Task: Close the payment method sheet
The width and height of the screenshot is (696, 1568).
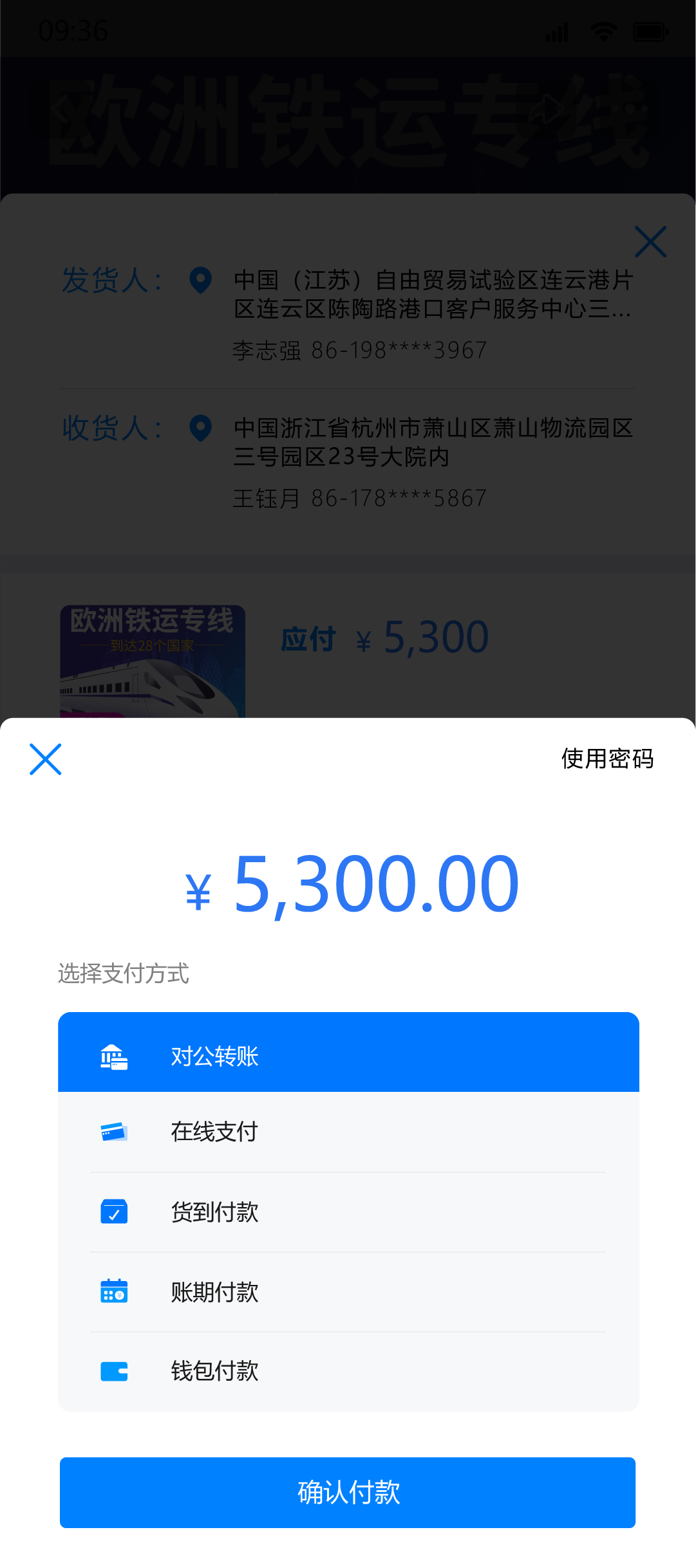Action: coord(45,759)
